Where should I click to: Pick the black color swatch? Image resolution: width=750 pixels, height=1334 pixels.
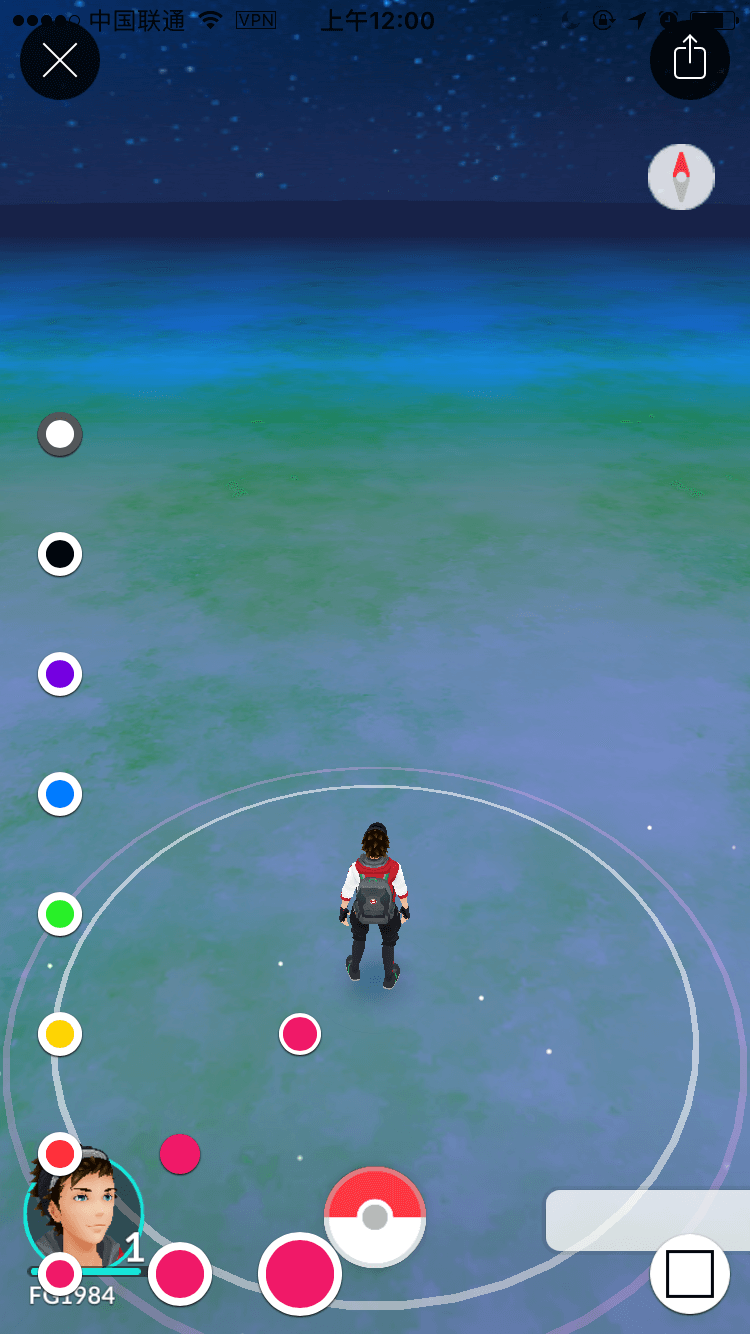(x=60, y=554)
